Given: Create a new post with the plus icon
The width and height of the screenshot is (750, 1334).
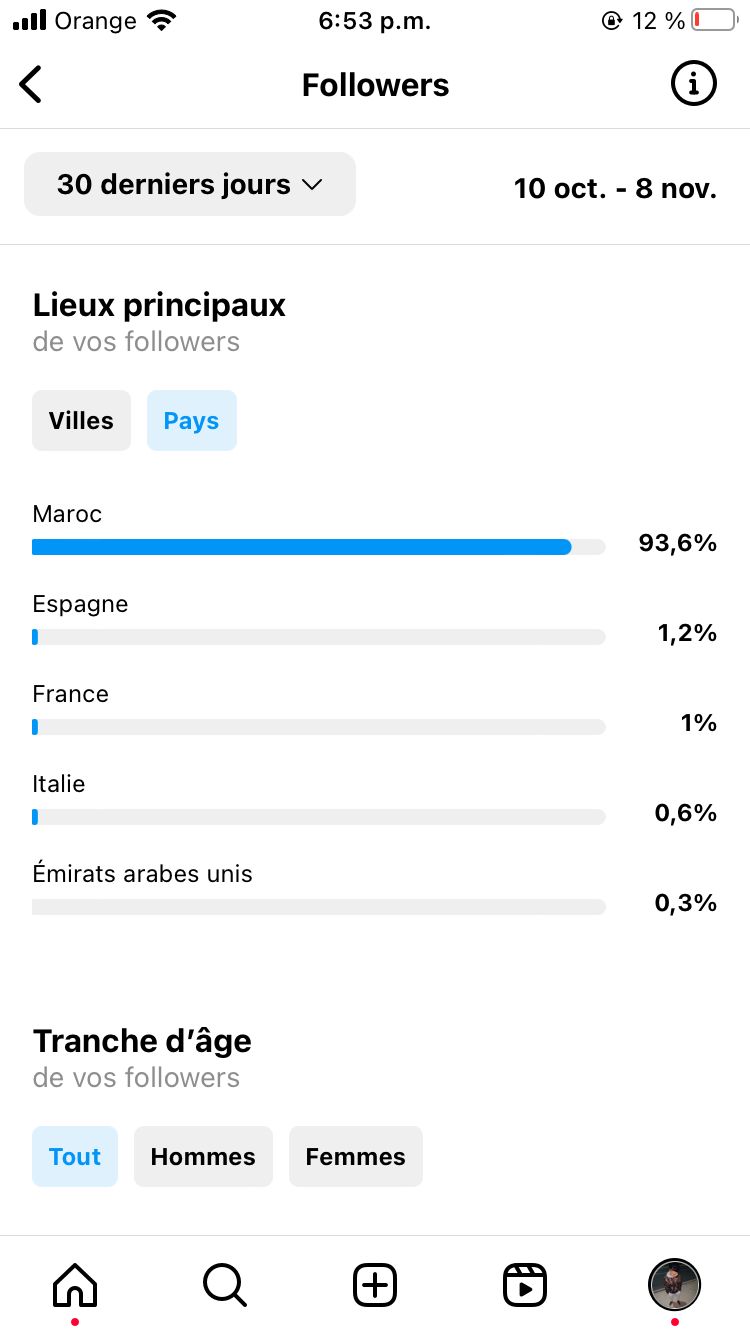Looking at the screenshot, I should point(375,1284).
